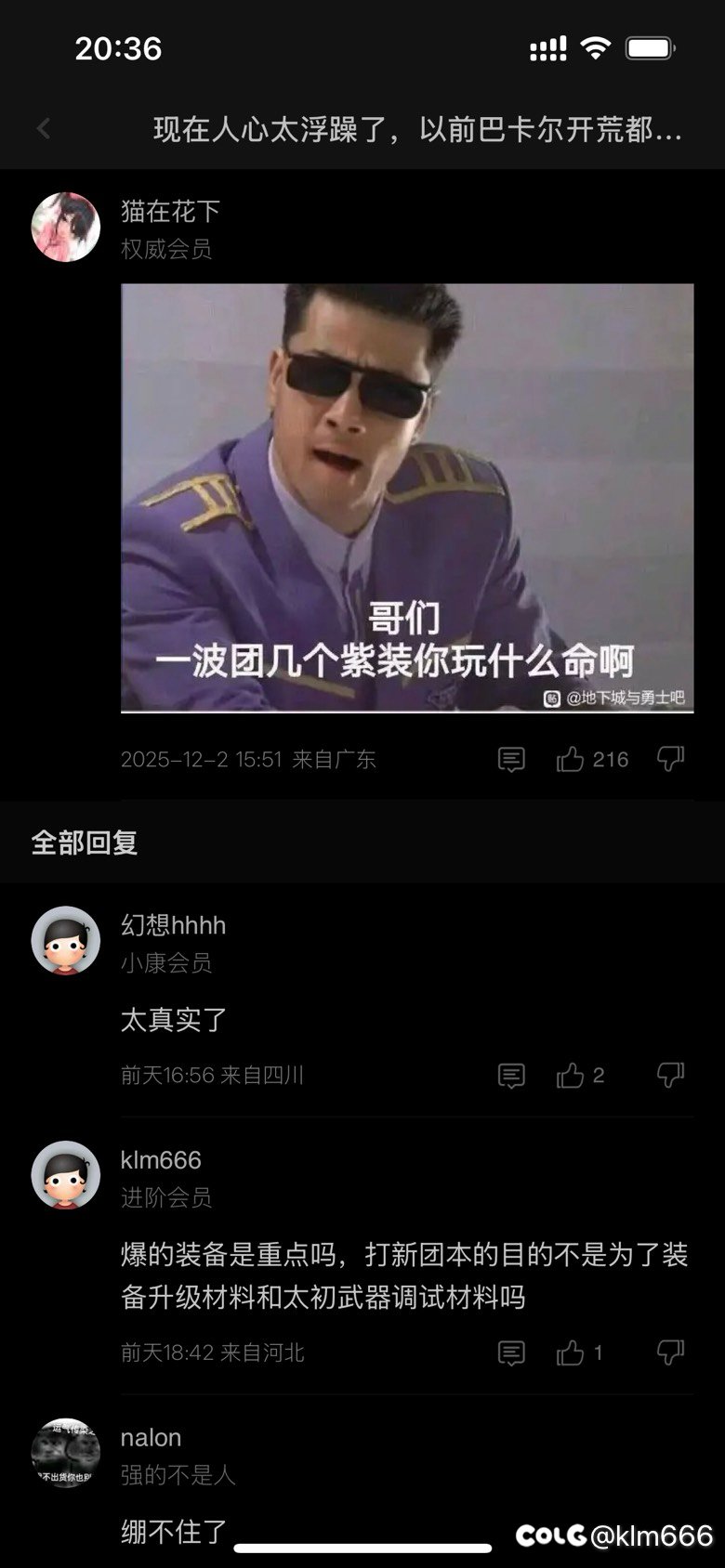View klm666's profile avatar
The width and height of the screenshot is (725, 1568).
point(66,1175)
